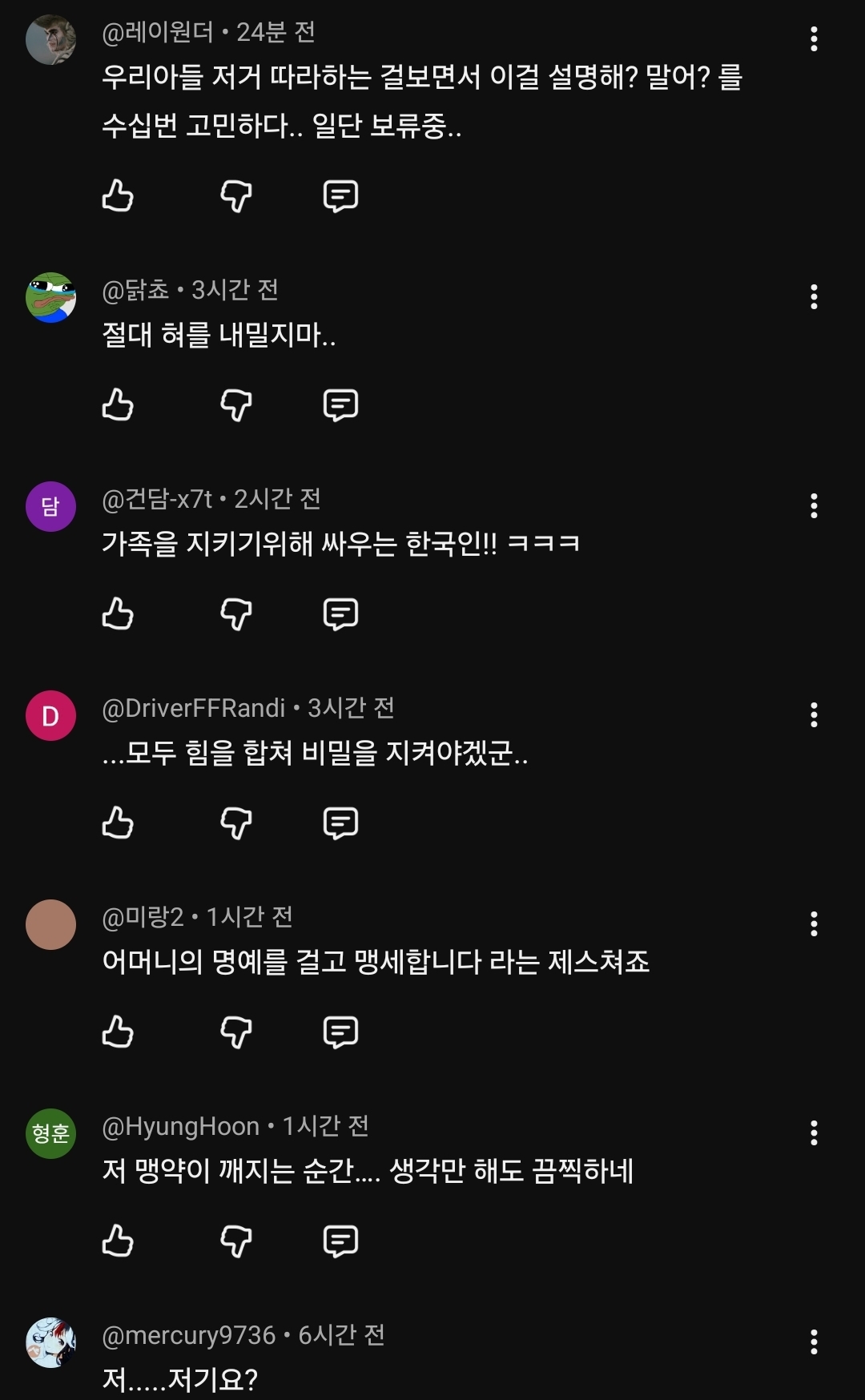Dislike @레이원더's top comment

click(x=235, y=195)
